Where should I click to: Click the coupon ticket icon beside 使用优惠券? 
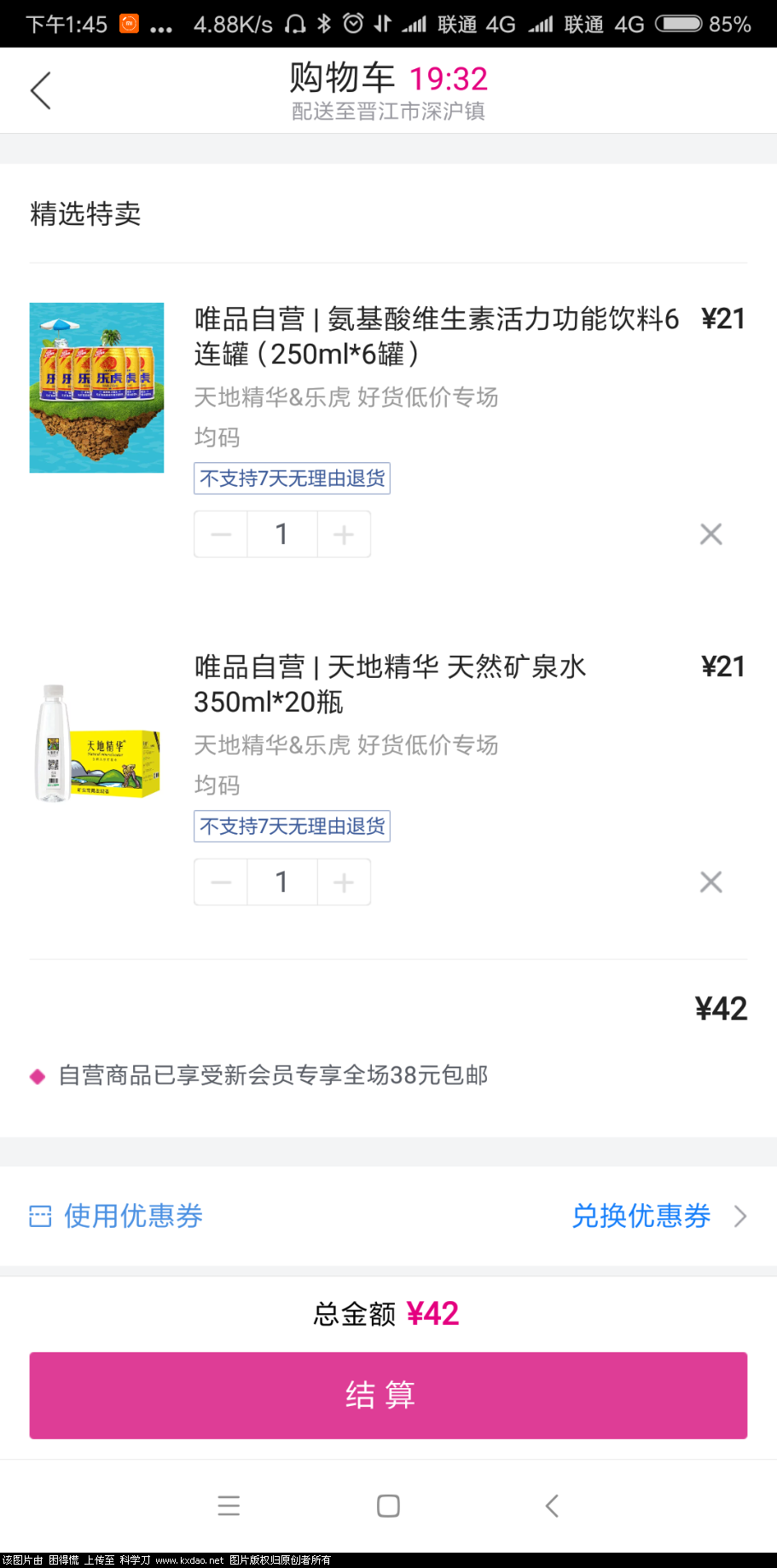click(39, 1217)
